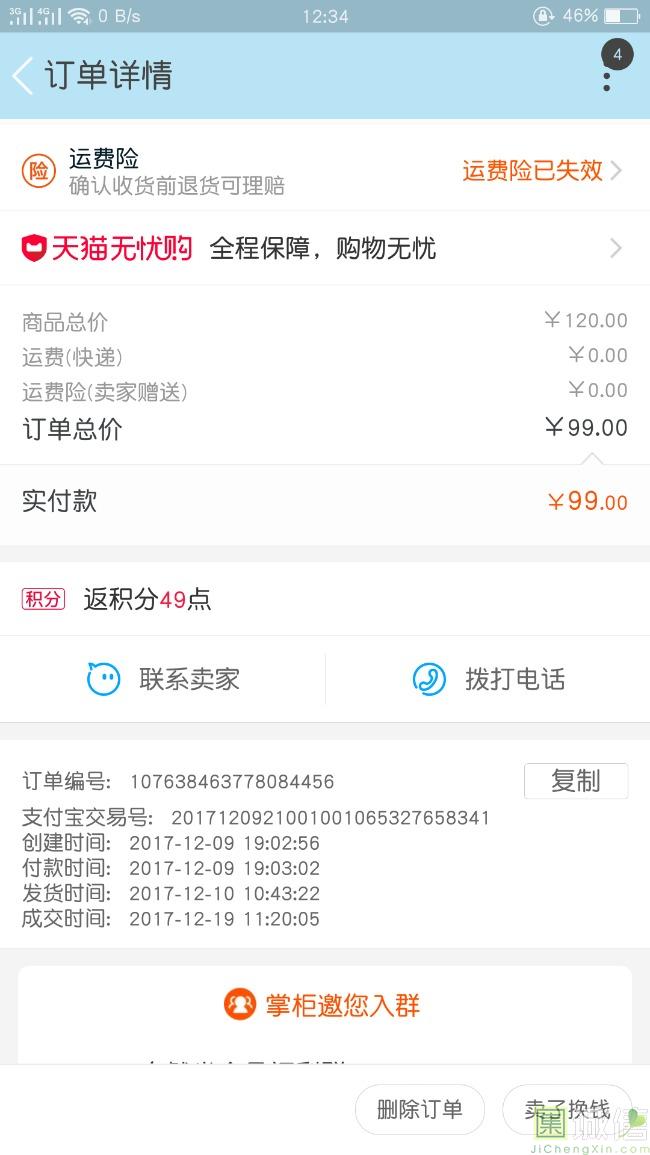Go back from order details

23,76
